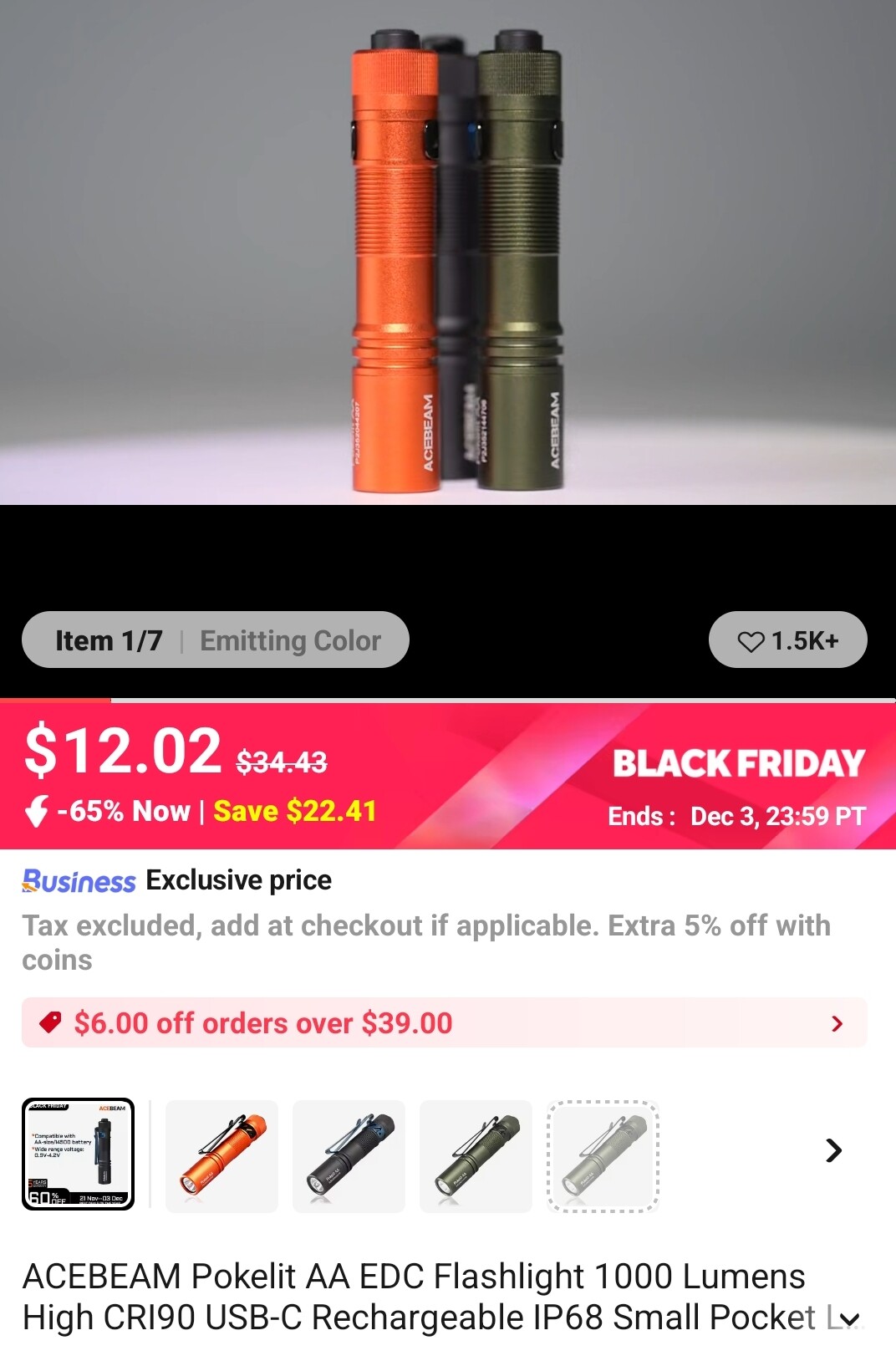
Task: Choose the faded green dashed-border flashlight option
Action: click(603, 1156)
